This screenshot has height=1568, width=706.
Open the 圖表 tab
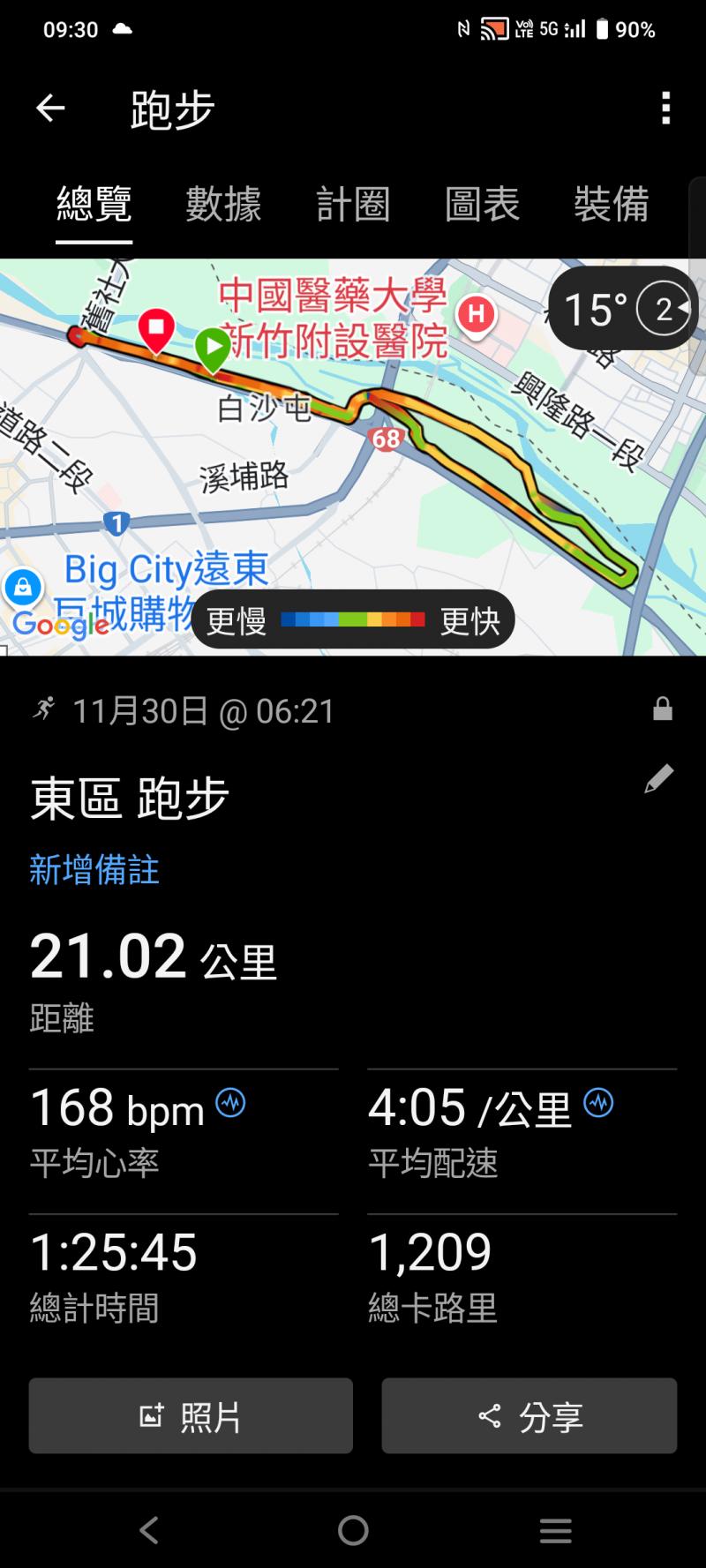tap(482, 204)
